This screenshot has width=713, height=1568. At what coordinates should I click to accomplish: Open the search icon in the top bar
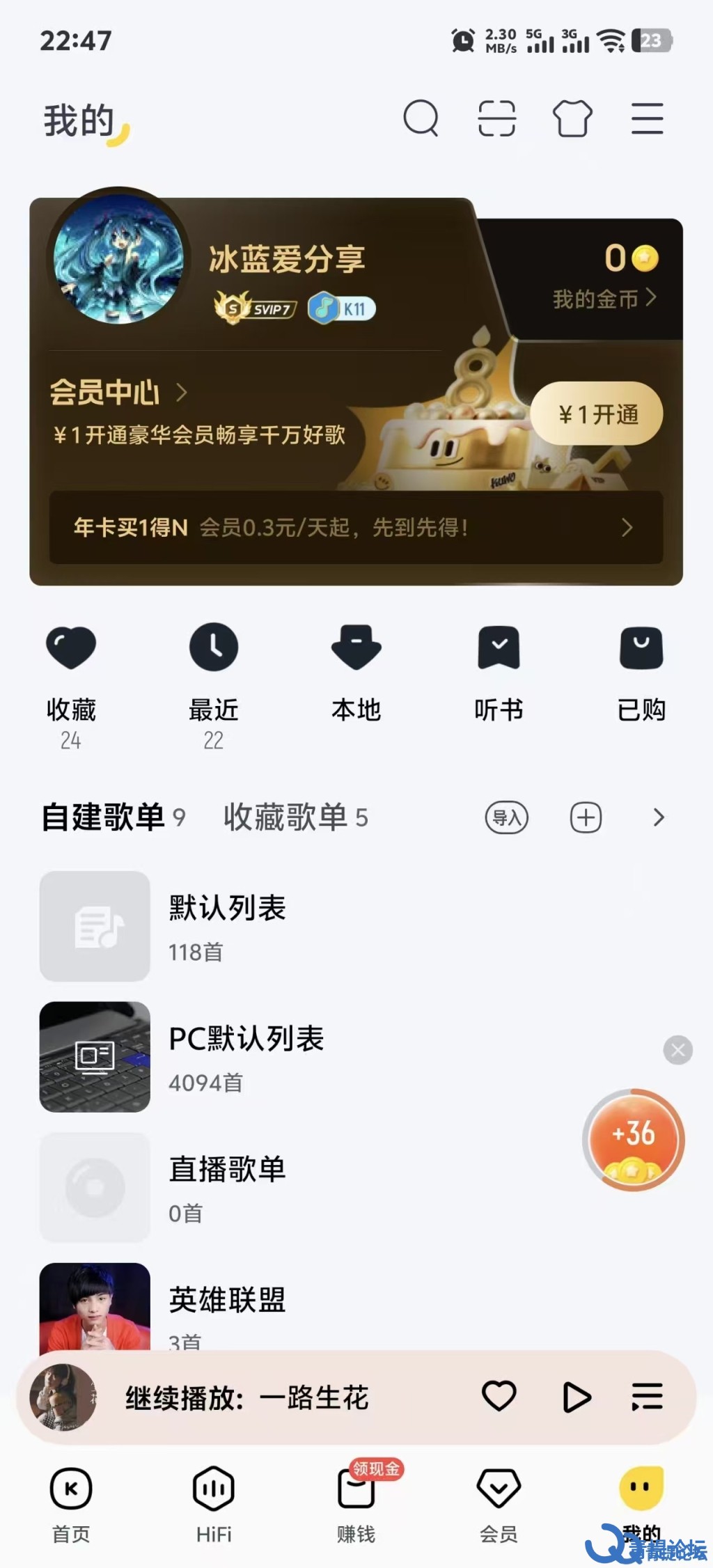pyautogui.click(x=421, y=118)
